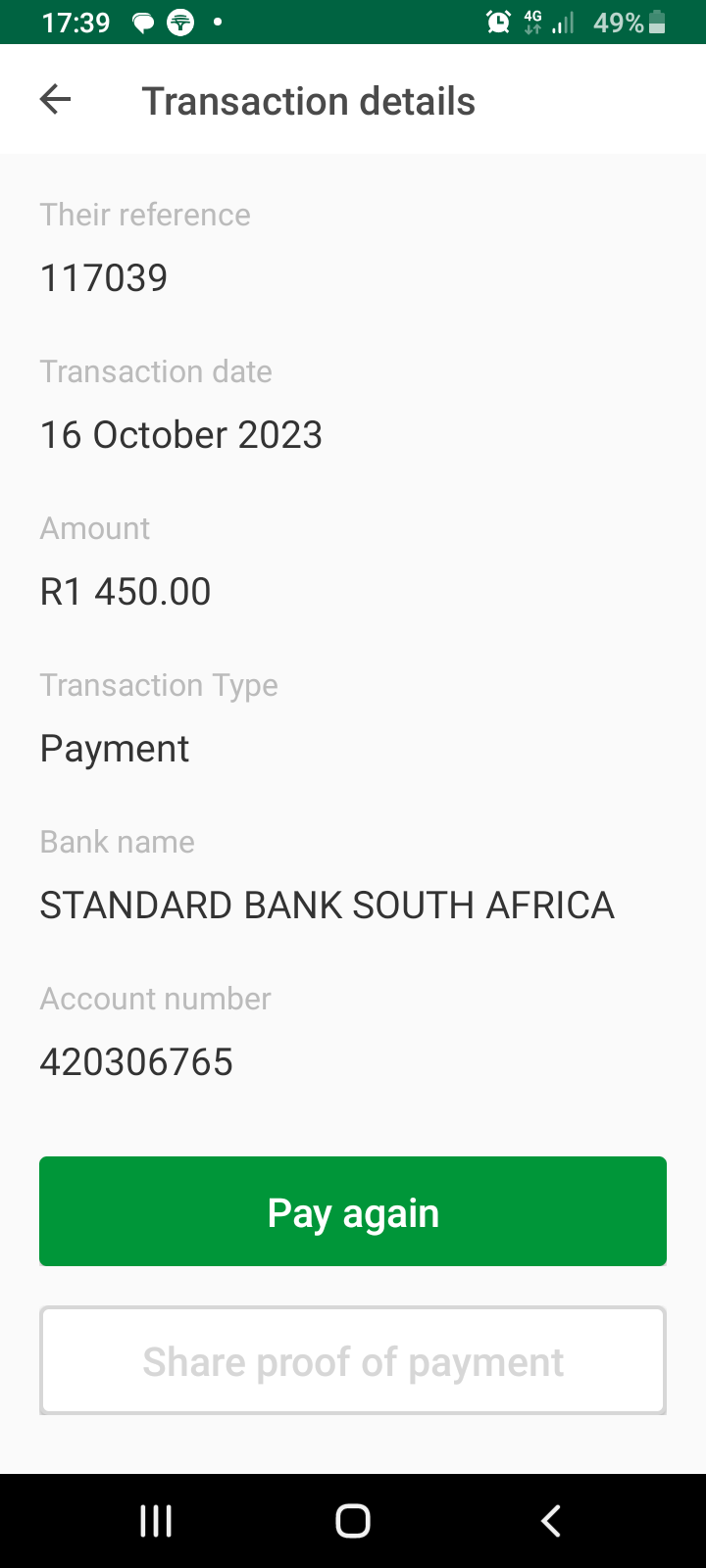Tap the green Pay again button
This screenshot has height=1568, width=706.
[353, 1211]
